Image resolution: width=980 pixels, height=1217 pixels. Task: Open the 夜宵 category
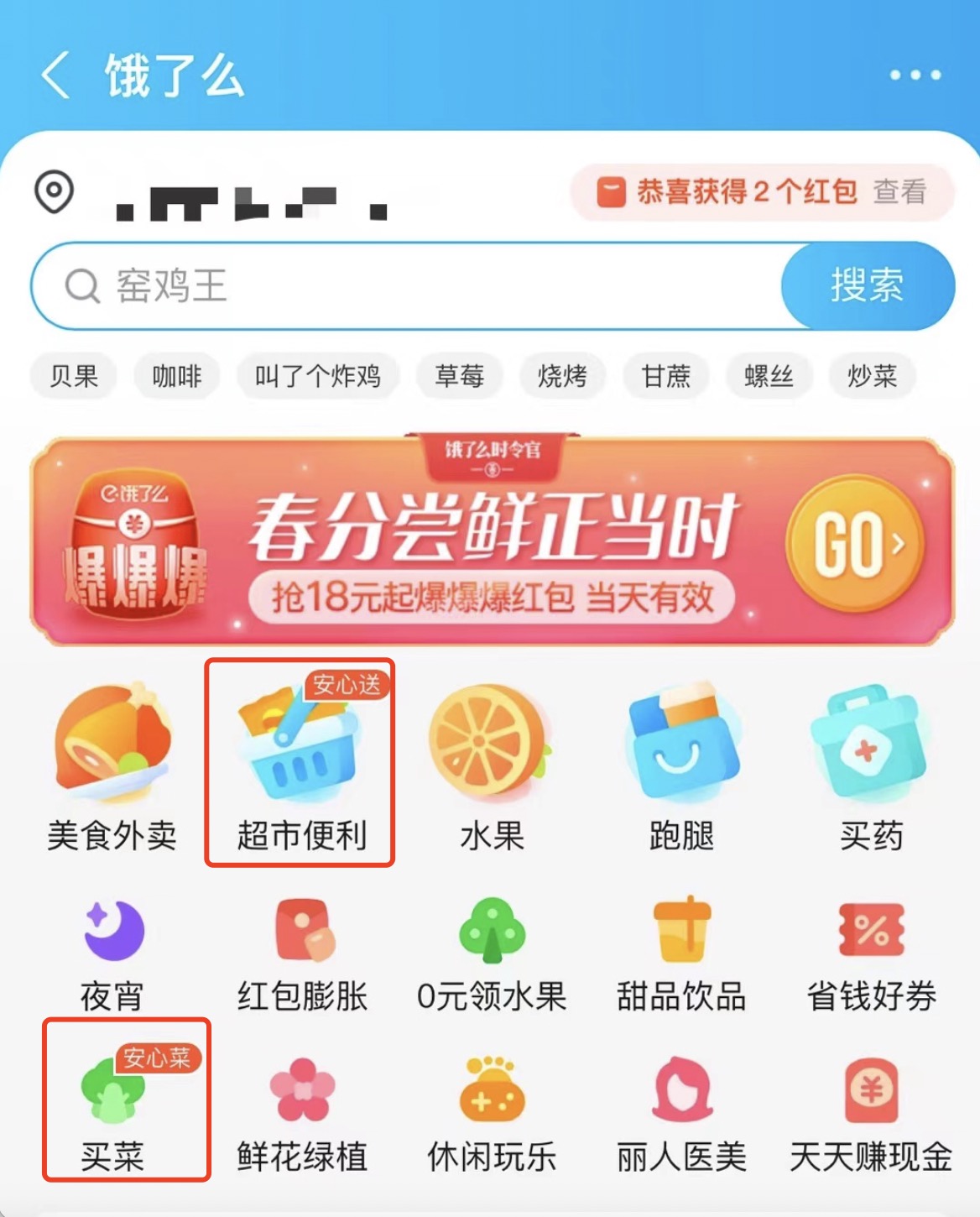112,954
